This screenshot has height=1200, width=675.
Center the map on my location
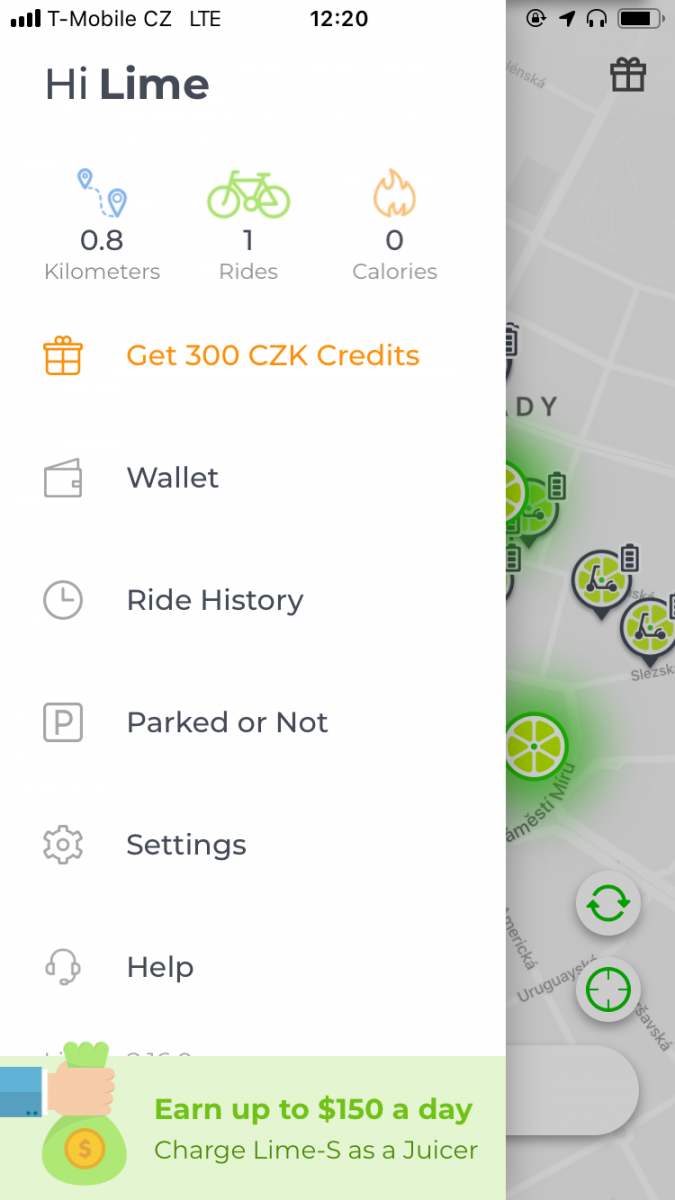tap(608, 990)
